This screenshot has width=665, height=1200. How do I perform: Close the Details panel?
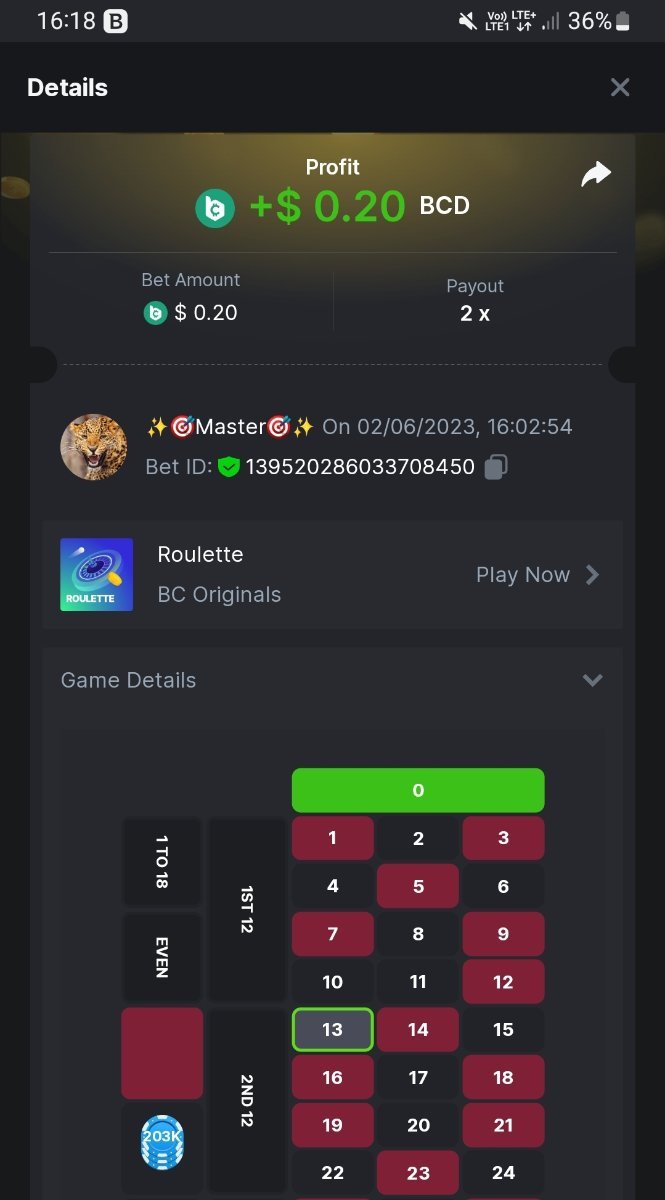(620, 88)
